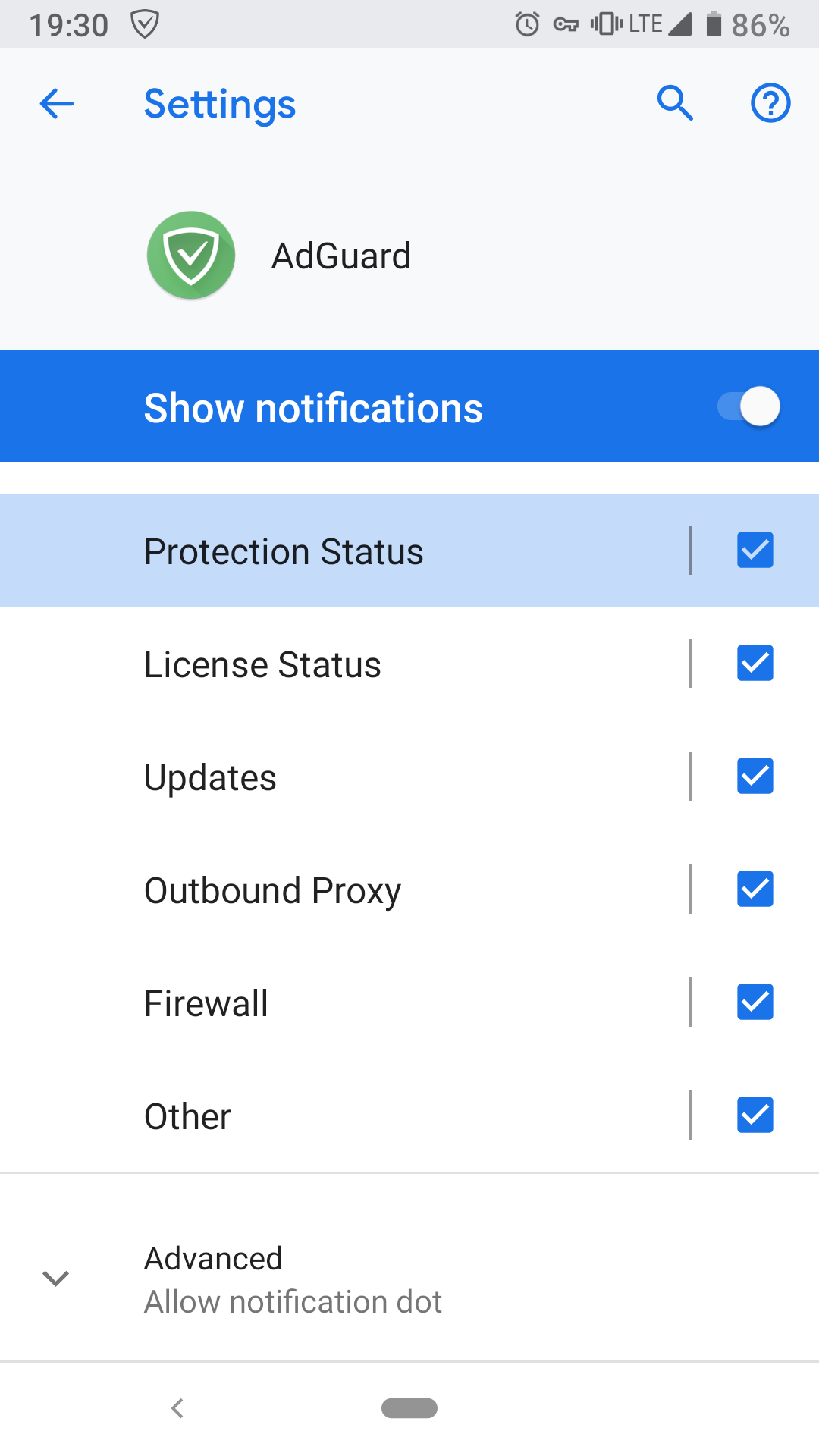Screen dimensions: 819x1456
Task: Open Firewall notification category
Action: tap(345, 1003)
